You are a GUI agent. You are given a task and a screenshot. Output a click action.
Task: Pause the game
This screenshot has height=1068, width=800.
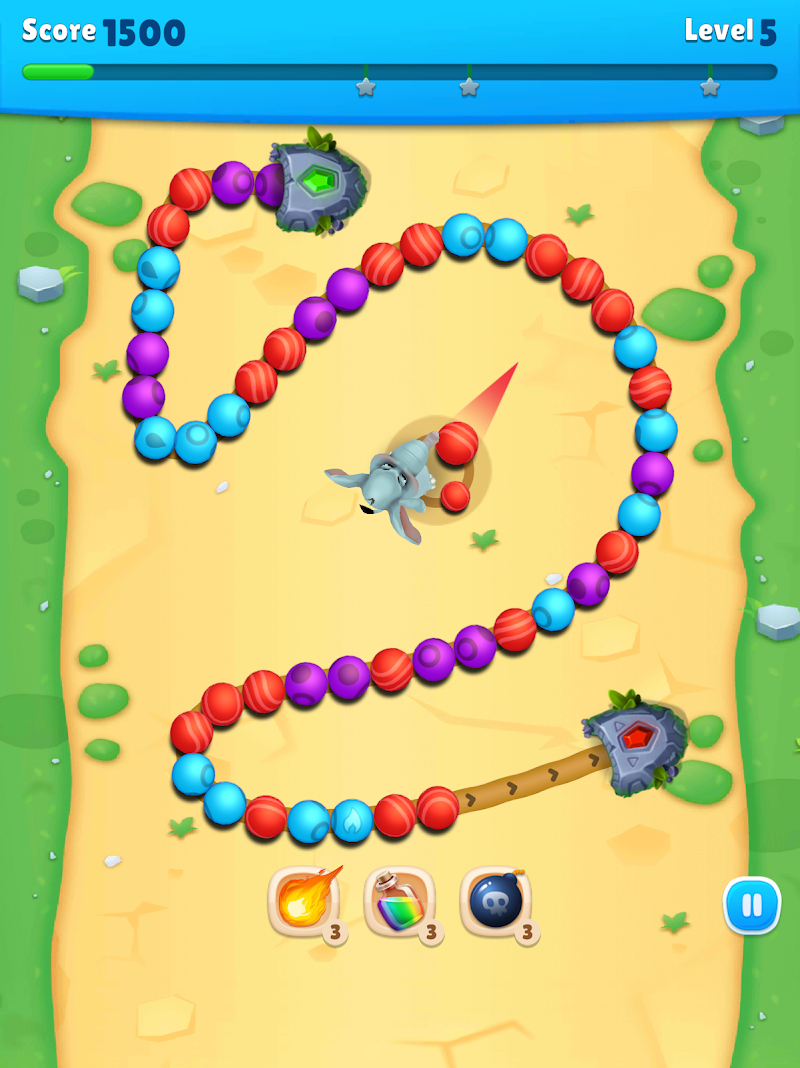(x=751, y=906)
